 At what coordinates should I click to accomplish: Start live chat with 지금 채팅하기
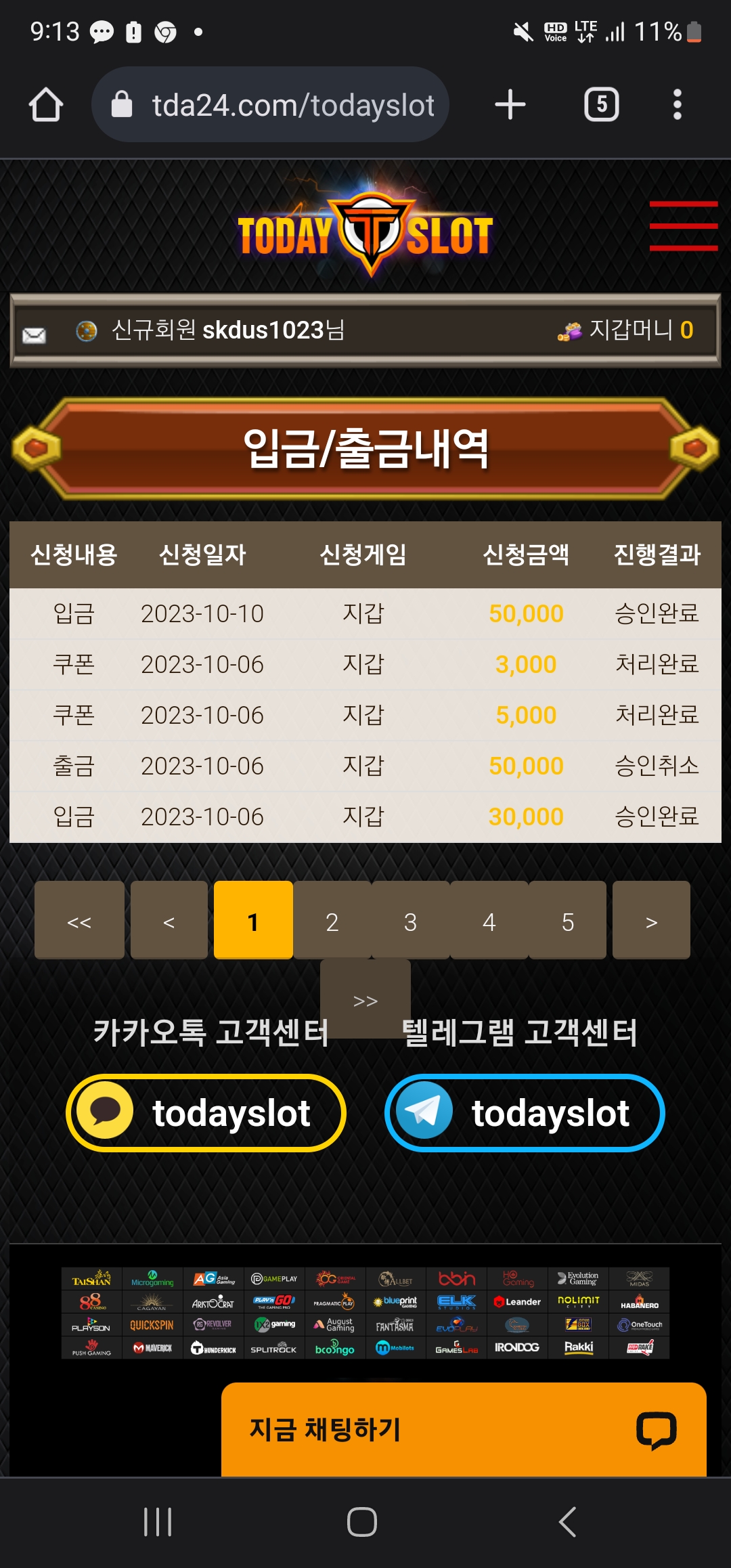click(x=464, y=1429)
